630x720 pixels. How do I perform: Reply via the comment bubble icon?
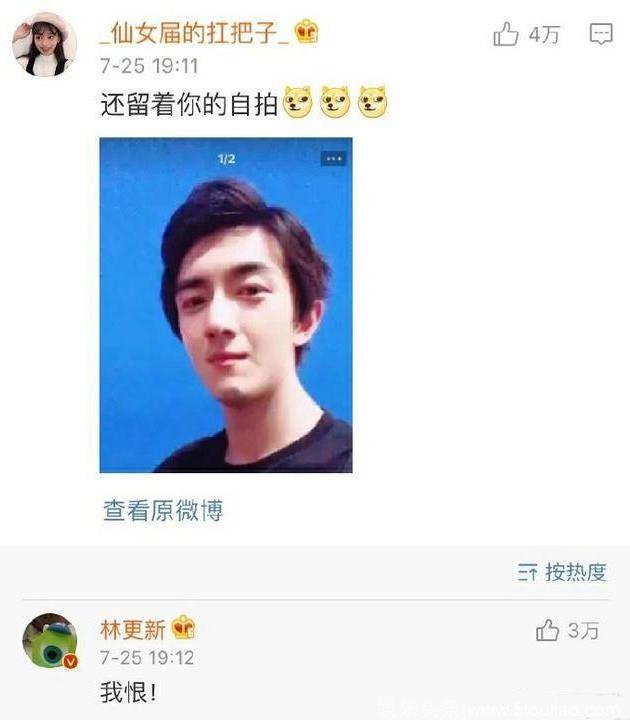(601, 35)
